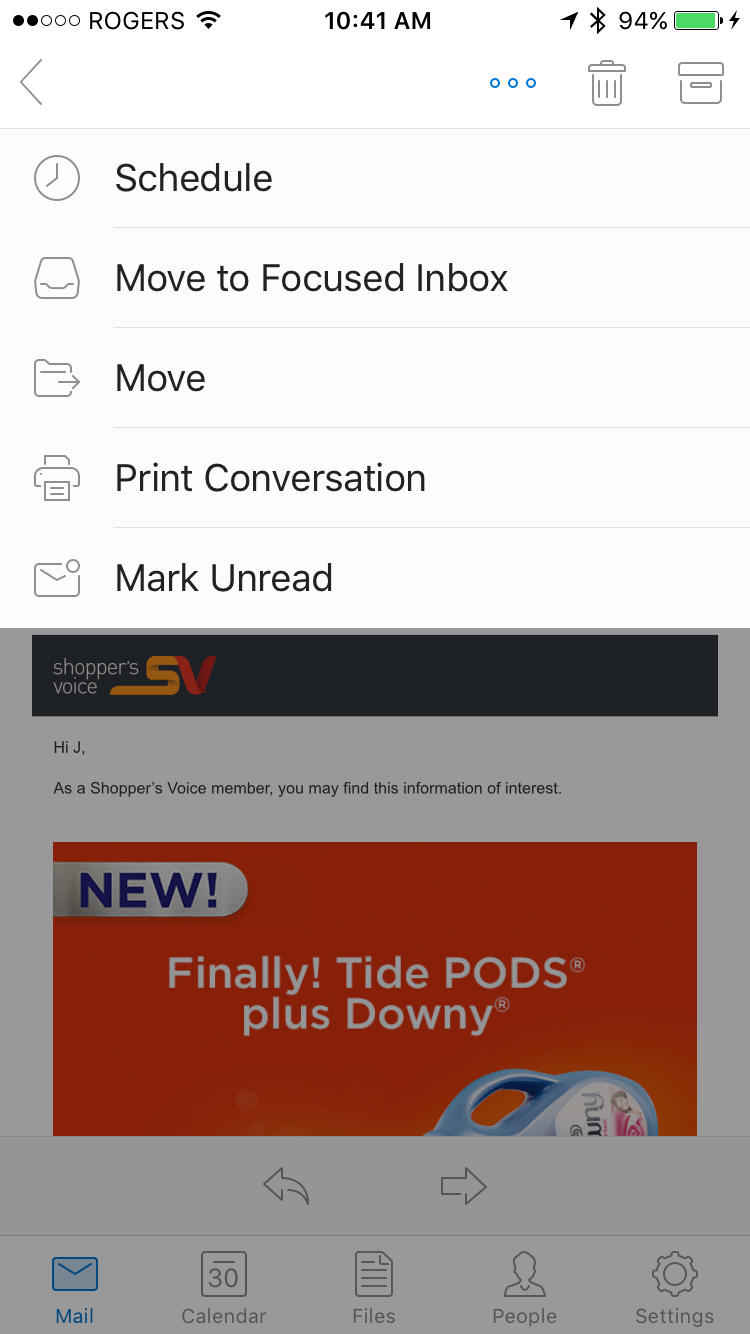Tap the Focused Inbox tray icon

(x=56, y=278)
